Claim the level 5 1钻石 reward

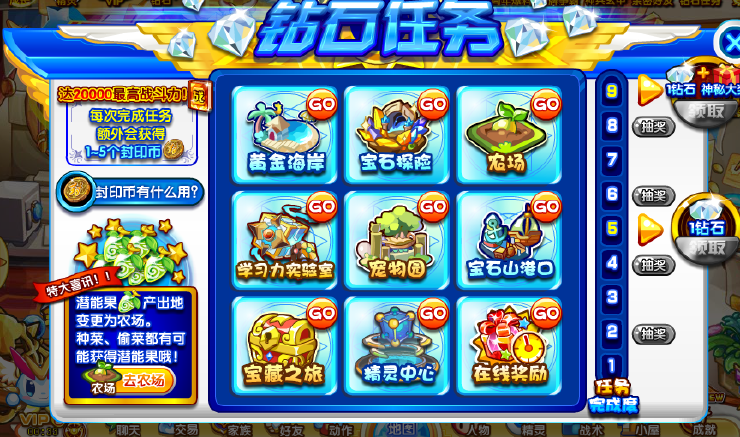click(x=708, y=247)
